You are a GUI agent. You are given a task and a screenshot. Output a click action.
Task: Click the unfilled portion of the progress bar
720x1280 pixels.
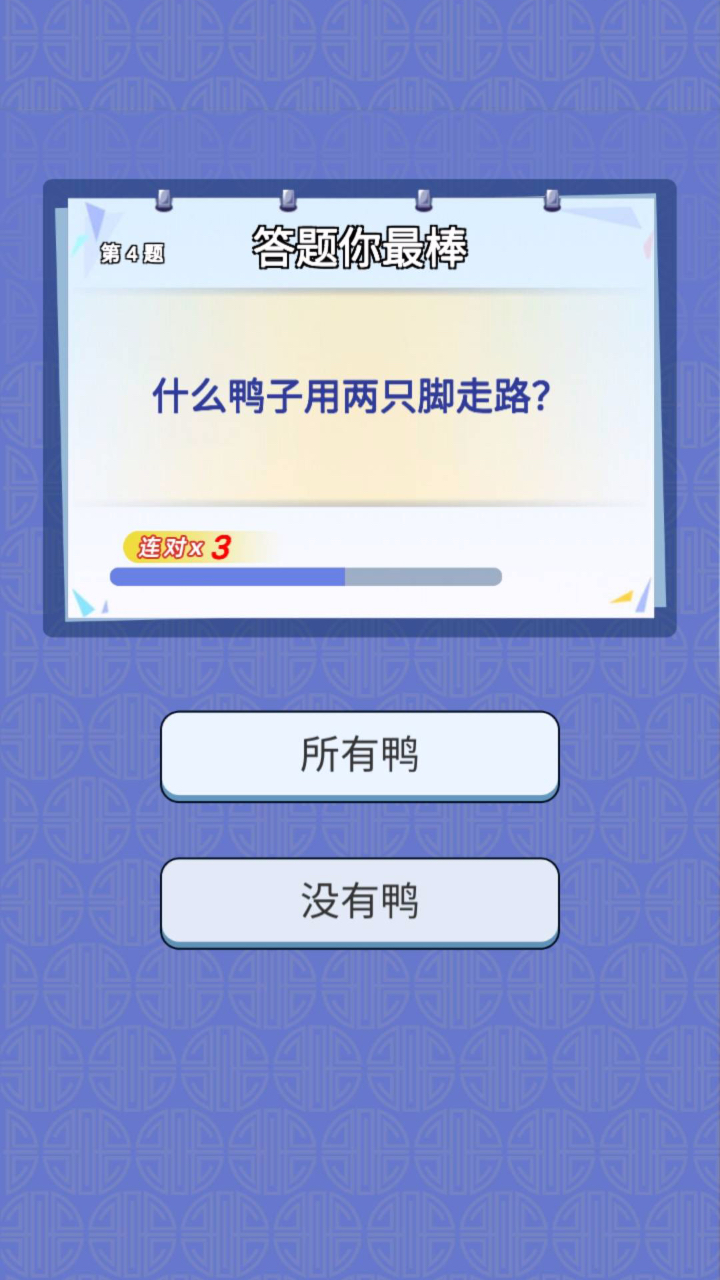425,577
